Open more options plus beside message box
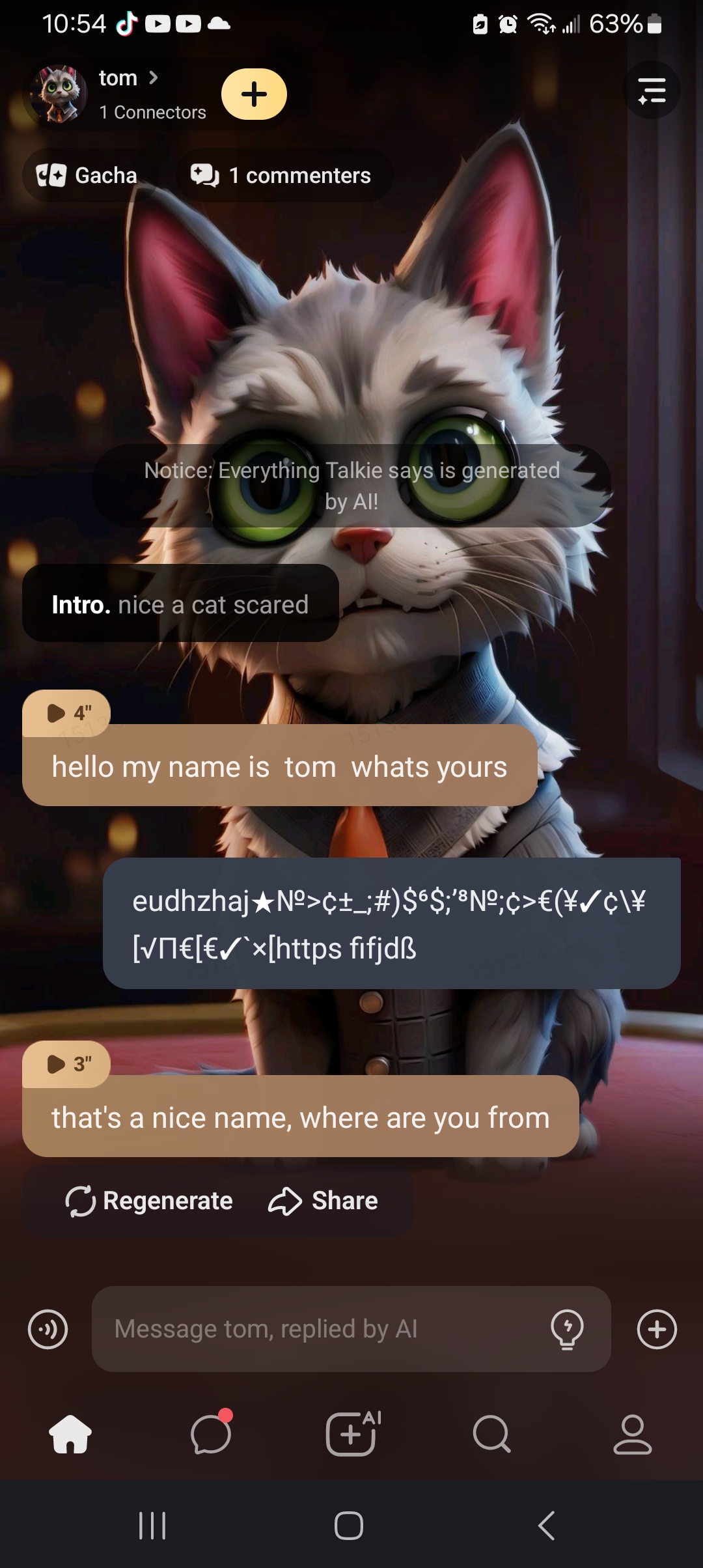Image resolution: width=703 pixels, height=1568 pixels. coord(657,1329)
